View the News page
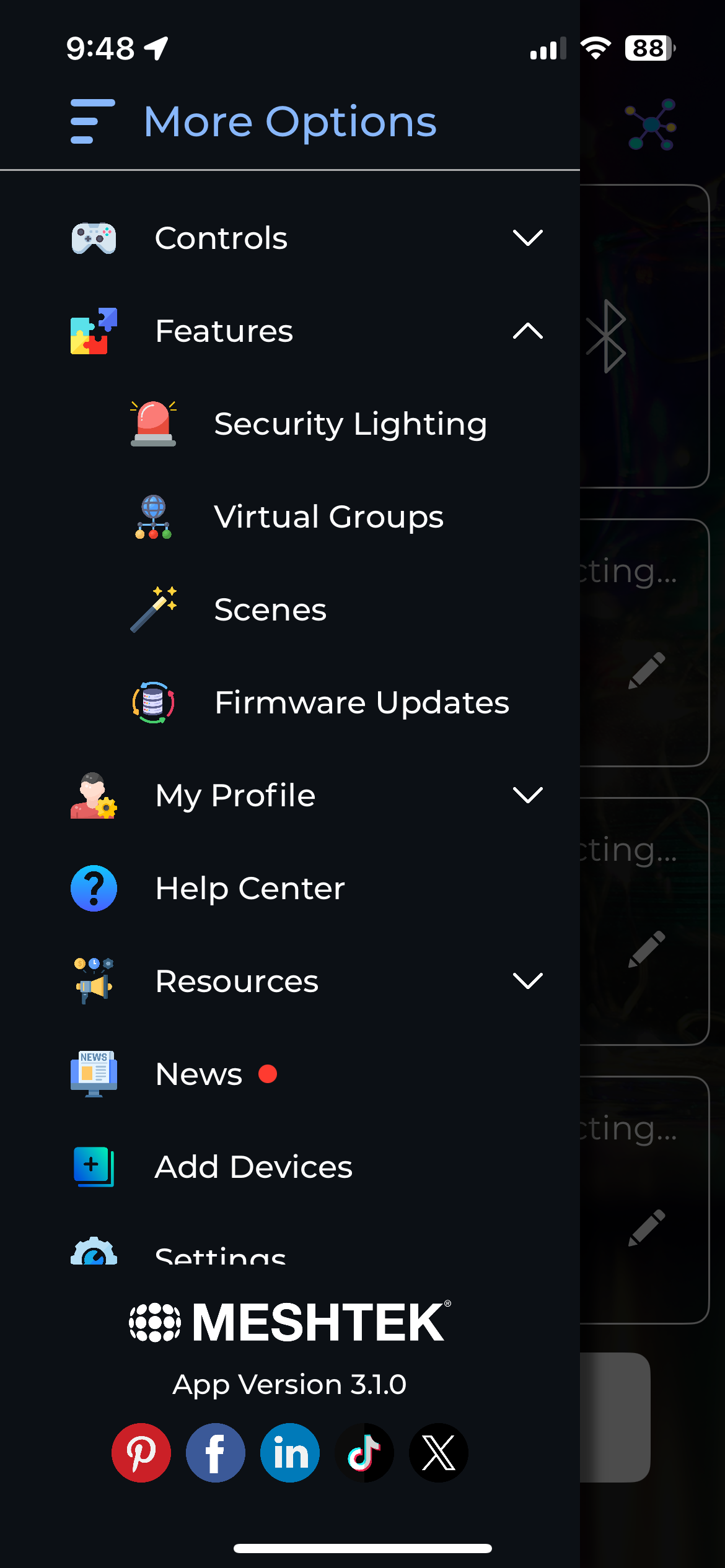Screen dimensions: 725x1568 198,1074
